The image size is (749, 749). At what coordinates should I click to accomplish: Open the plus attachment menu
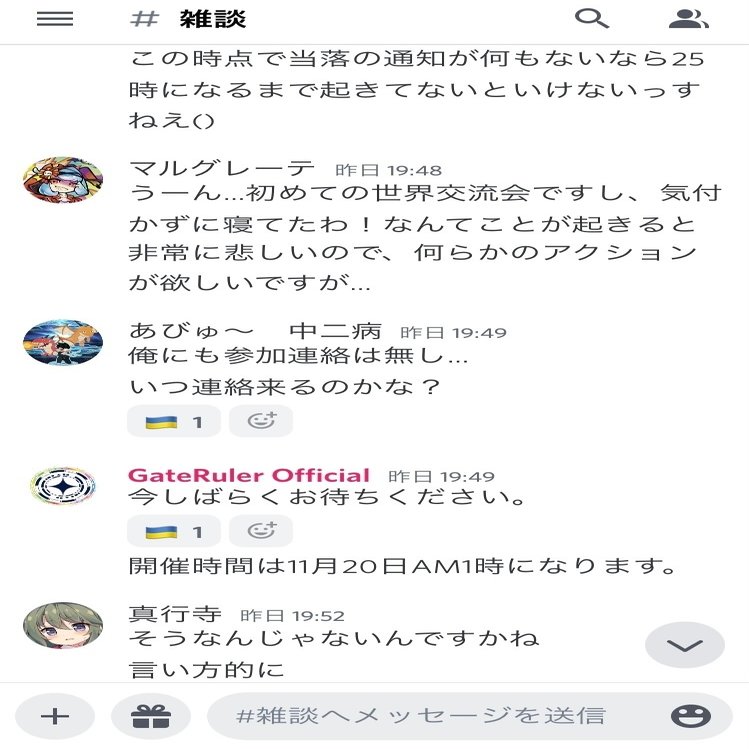54,716
